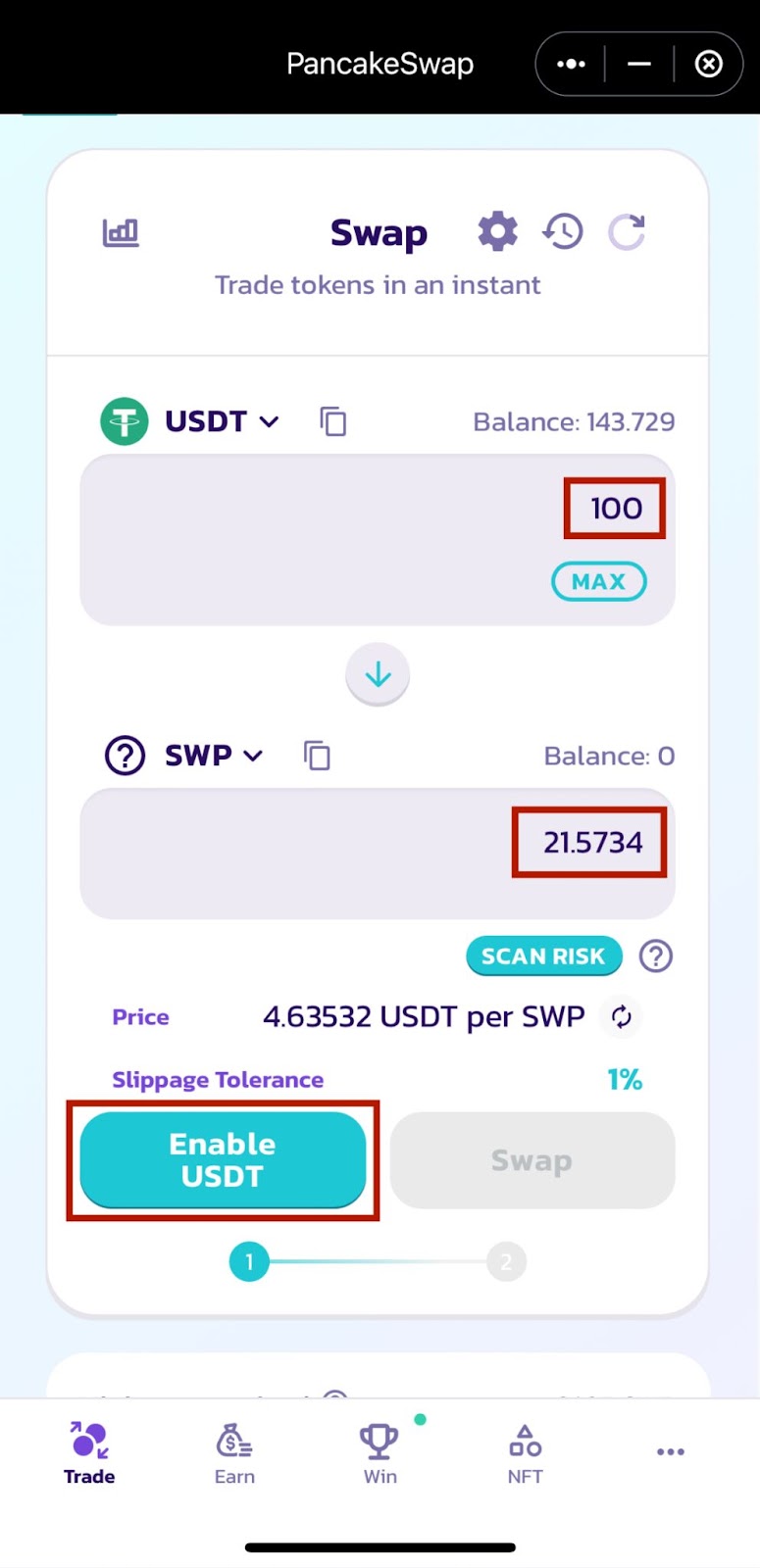Switch to the Earn tab
Image resolution: width=760 pixels, height=1568 pixels.
pos(234,1453)
